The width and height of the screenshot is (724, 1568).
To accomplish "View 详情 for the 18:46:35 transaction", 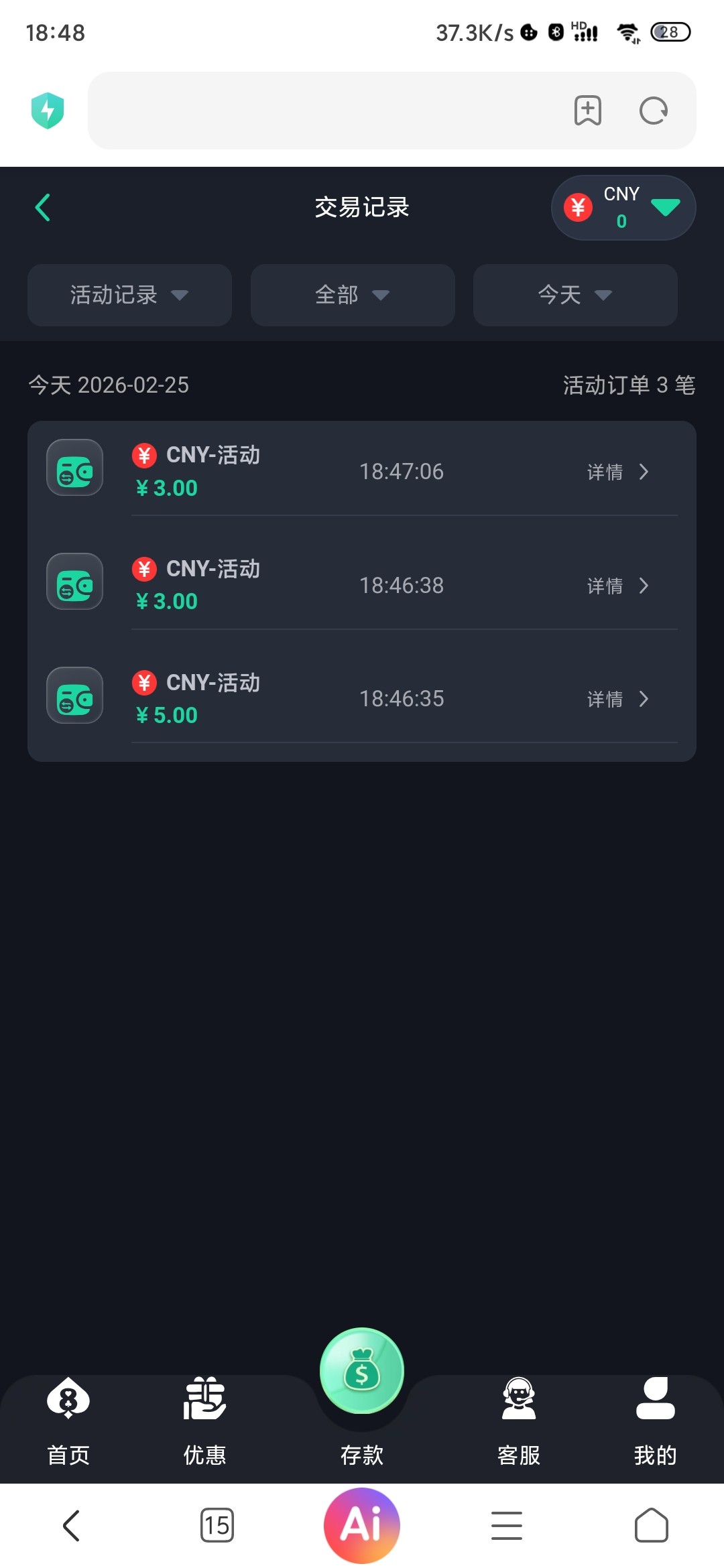I will point(617,699).
